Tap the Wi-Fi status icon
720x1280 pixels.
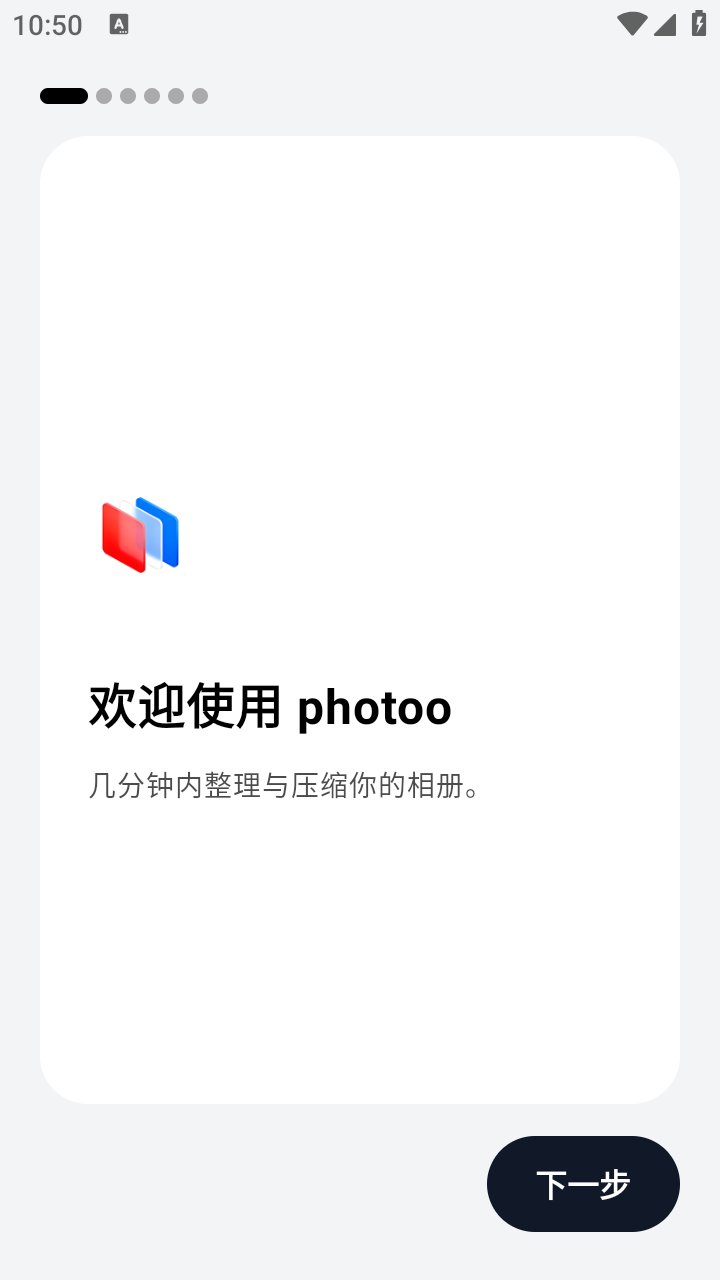(x=630, y=23)
